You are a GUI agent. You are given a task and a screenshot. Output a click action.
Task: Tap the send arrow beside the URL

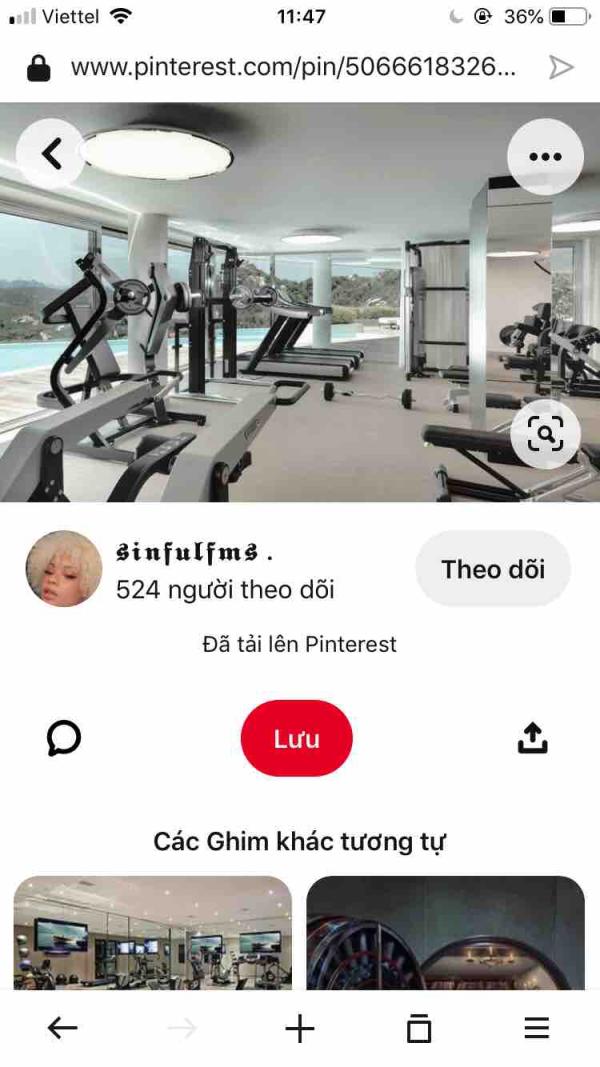[x=562, y=68]
